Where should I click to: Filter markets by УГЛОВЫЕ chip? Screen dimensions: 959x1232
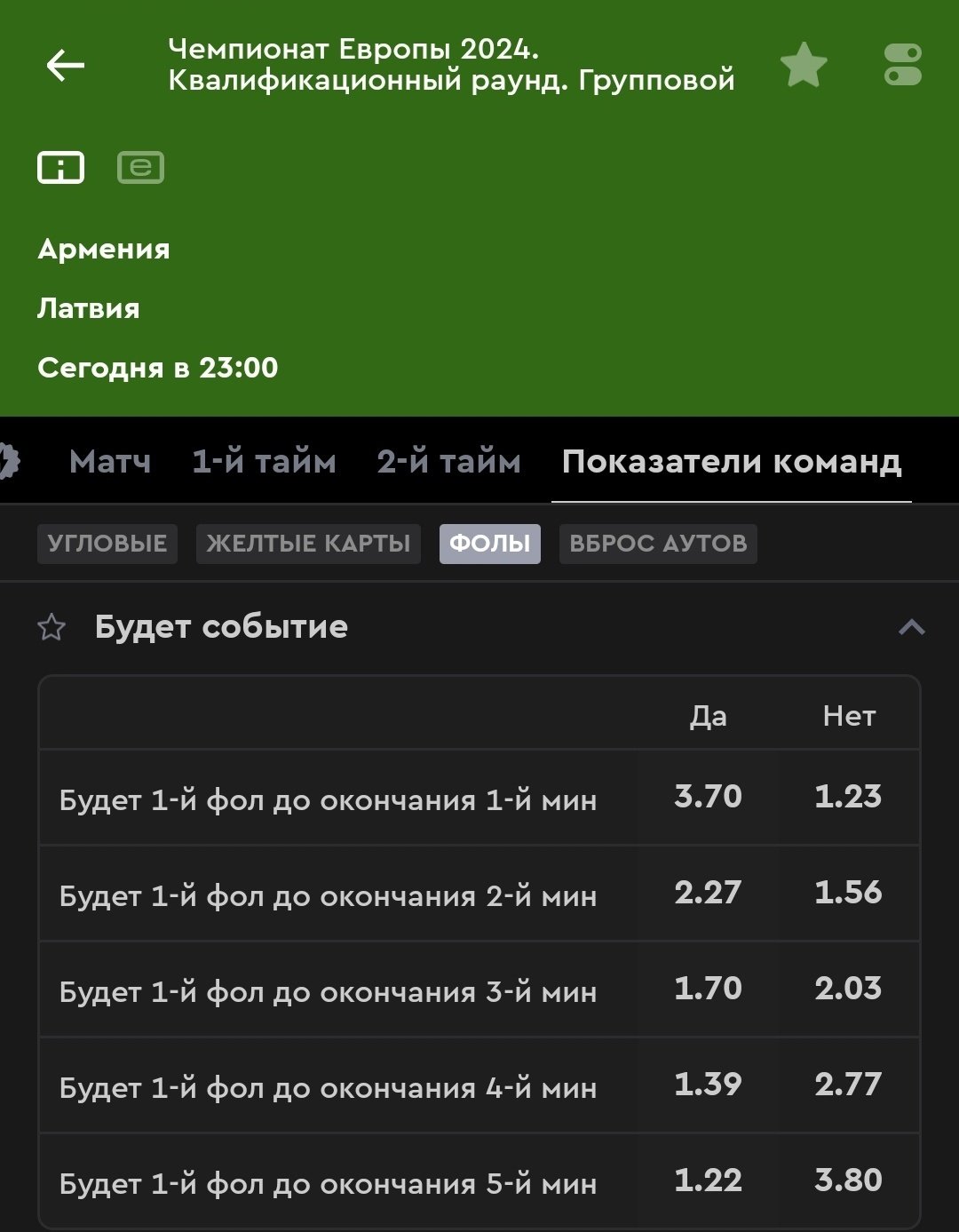pyautogui.click(x=107, y=544)
